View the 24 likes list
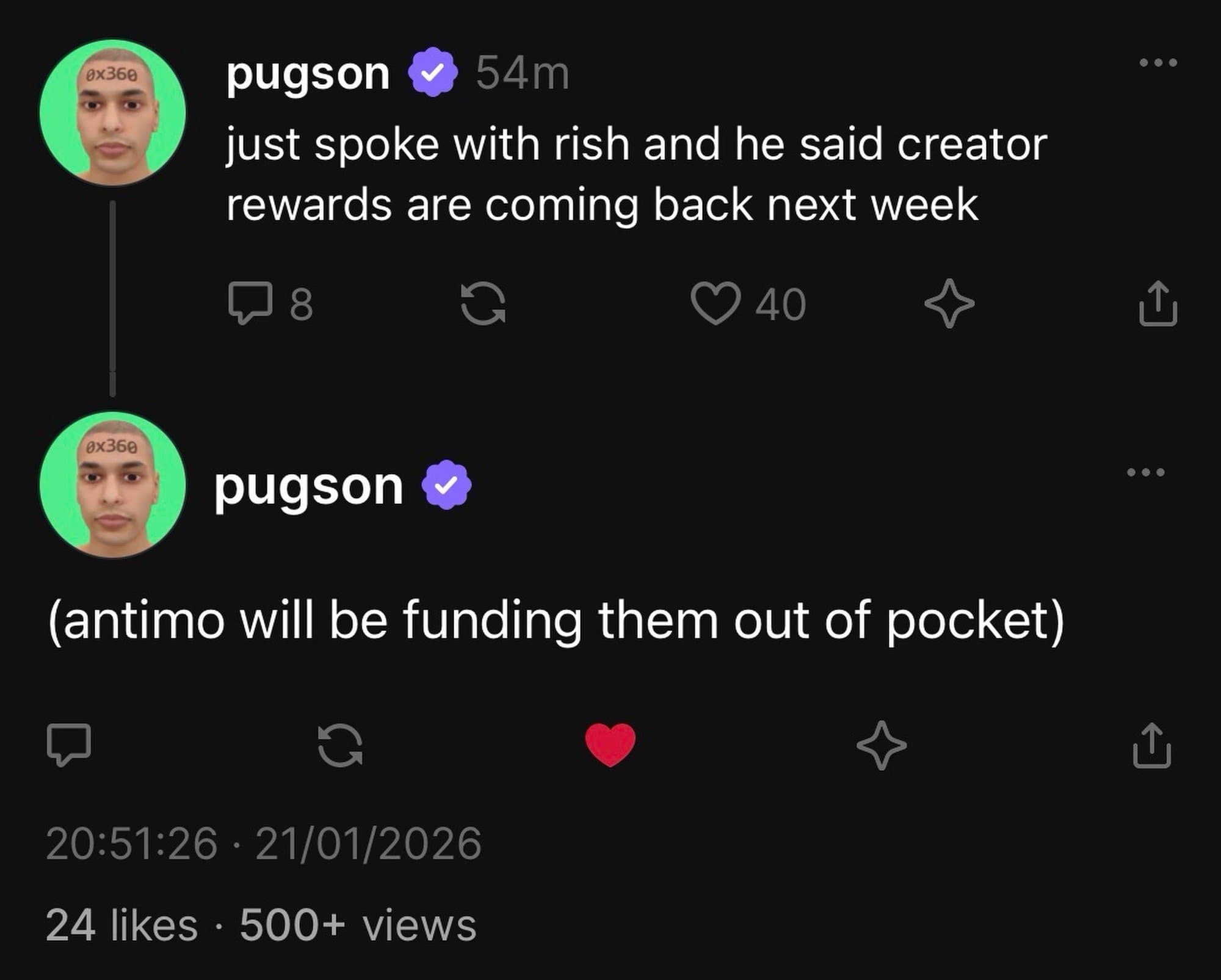The height and width of the screenshot is (980, 1221). pyautogui.click(x=121, y=925)
